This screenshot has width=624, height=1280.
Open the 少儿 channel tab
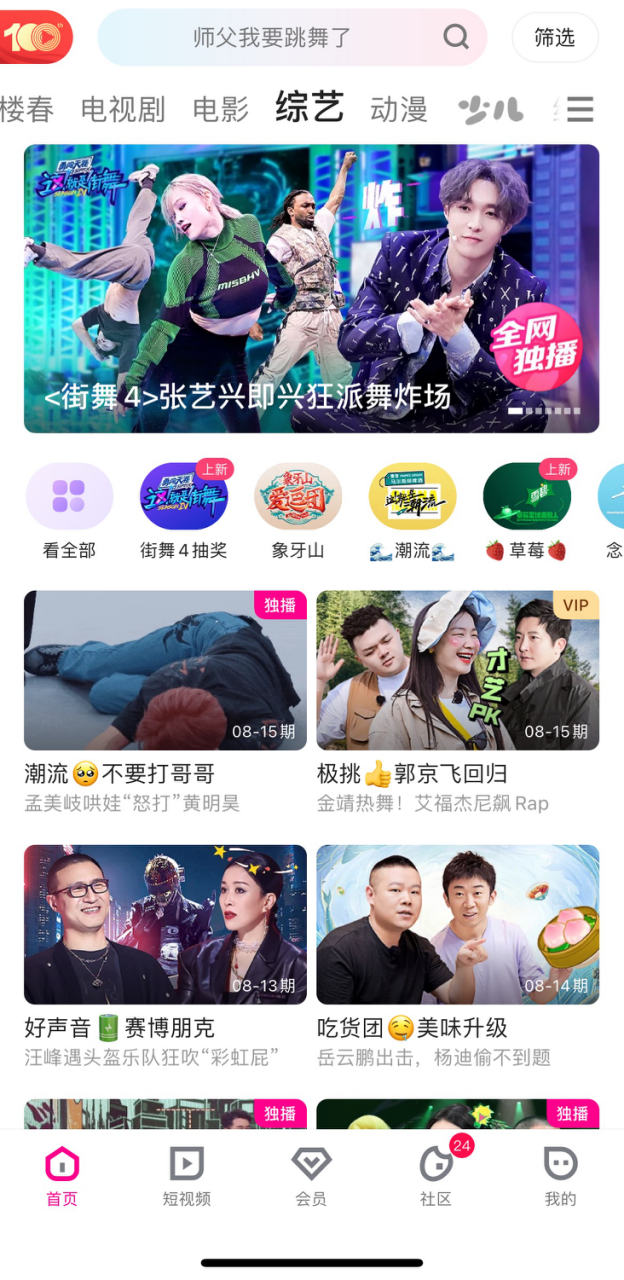[x=490, y=109]
